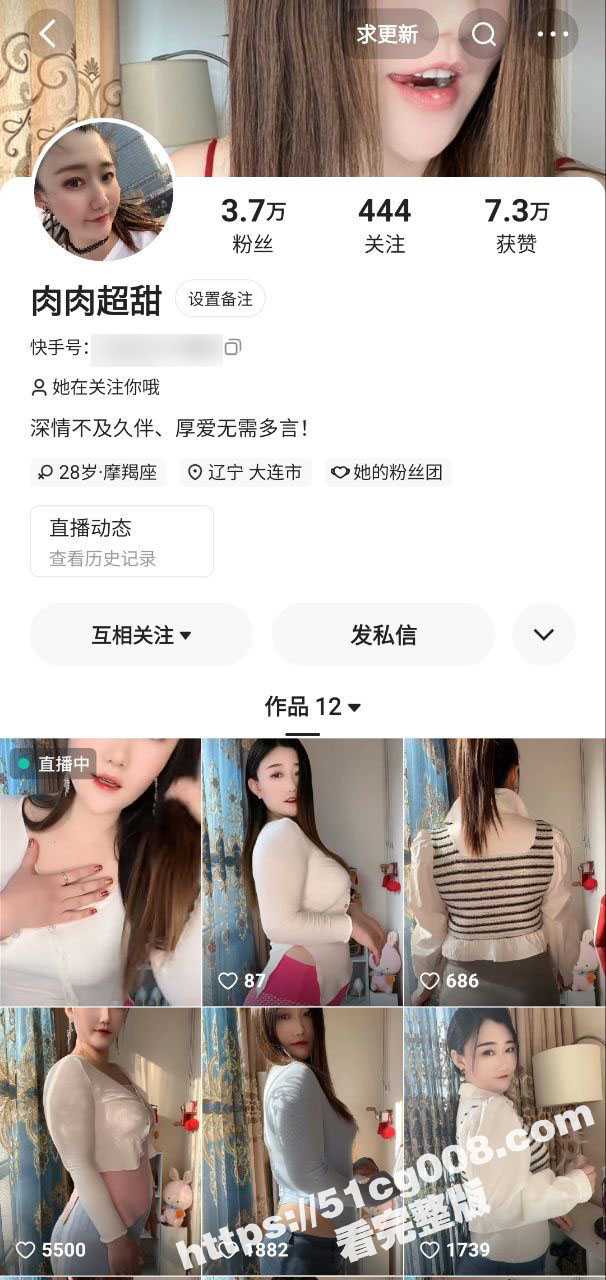Expand the 互相关注 dropdown button
606x1280 pixels.
(141, 635)
